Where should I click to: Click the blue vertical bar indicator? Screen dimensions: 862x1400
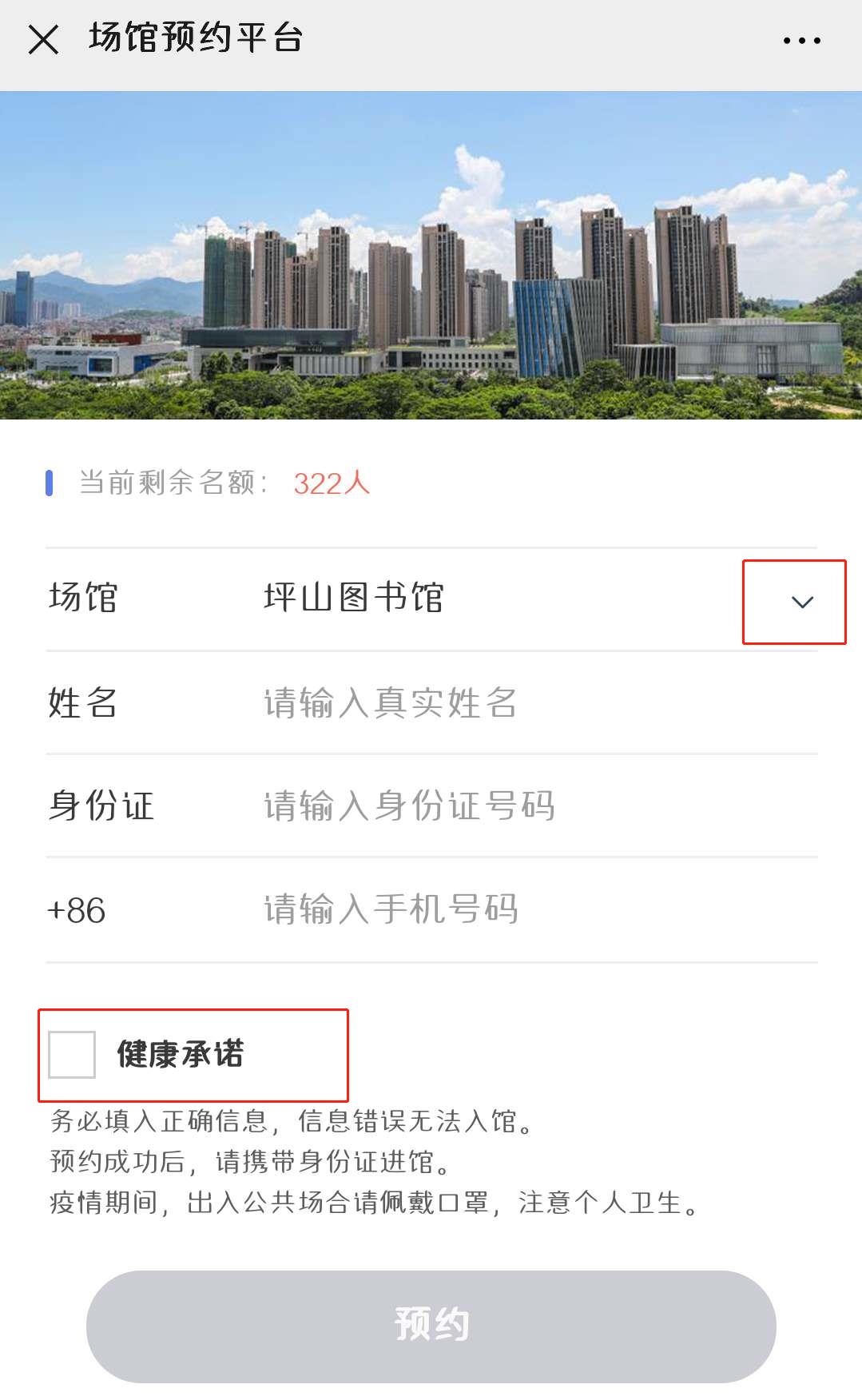[x=50, y=481]
